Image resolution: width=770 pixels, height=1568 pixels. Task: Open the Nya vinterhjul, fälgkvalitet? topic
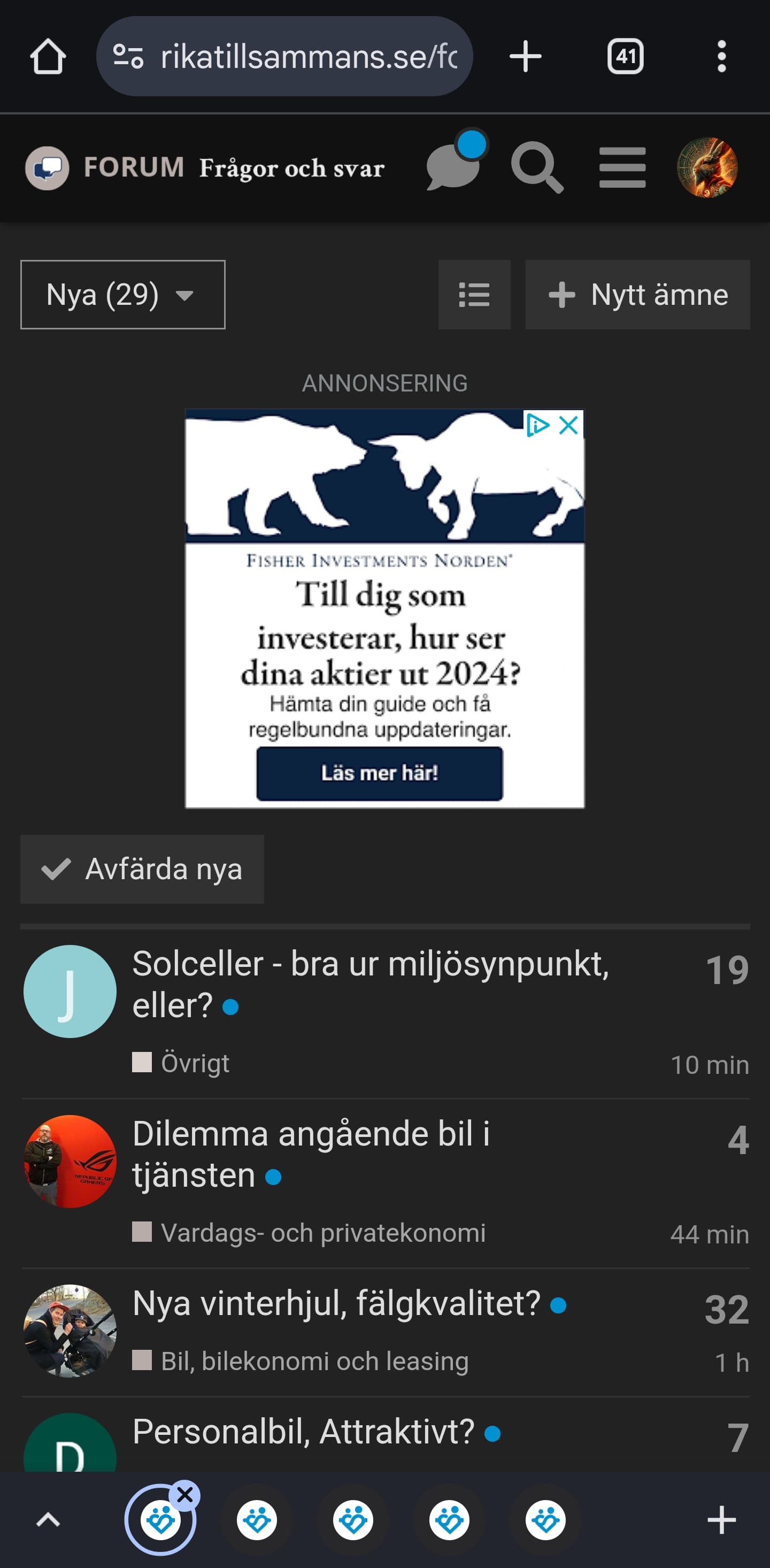(337, 1303)
